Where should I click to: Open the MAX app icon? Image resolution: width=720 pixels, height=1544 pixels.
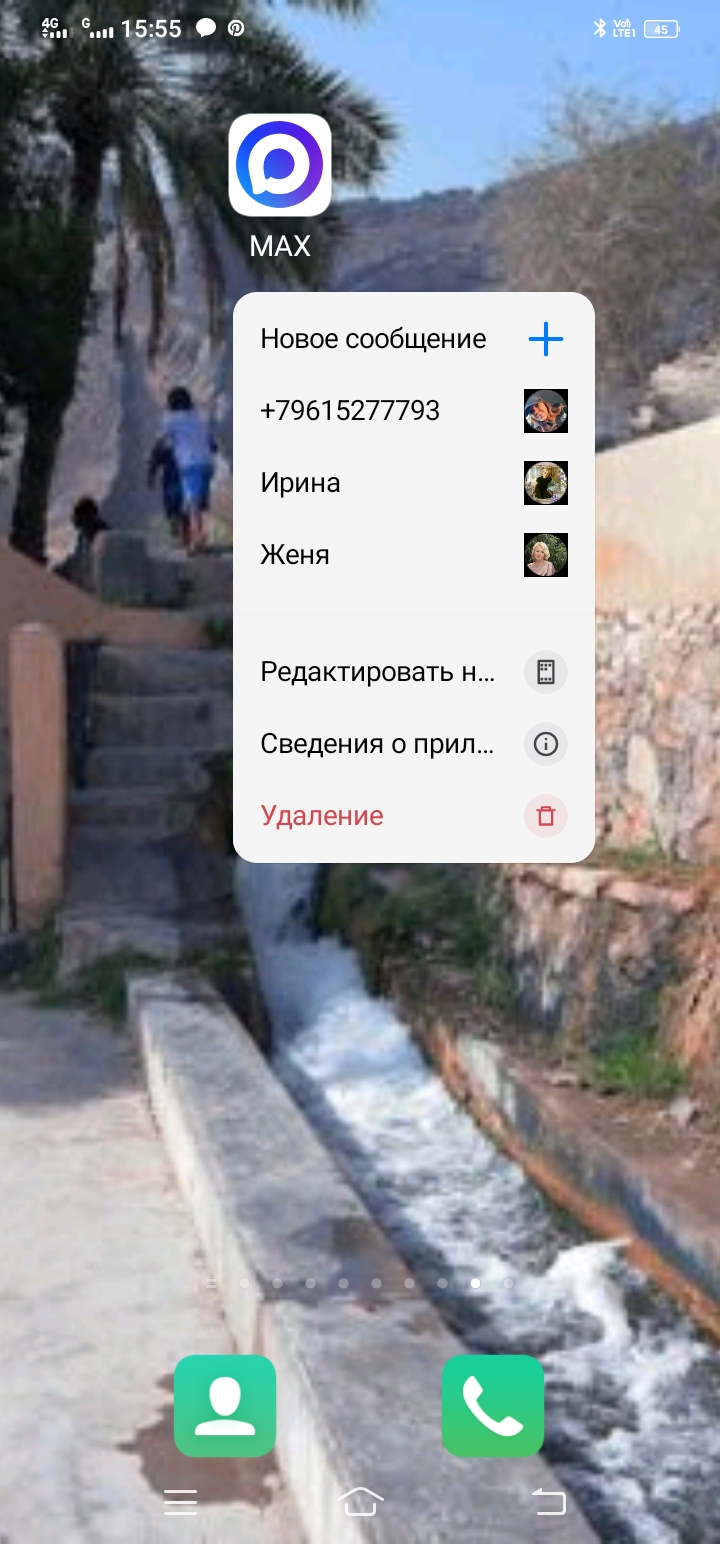(280, 165)
